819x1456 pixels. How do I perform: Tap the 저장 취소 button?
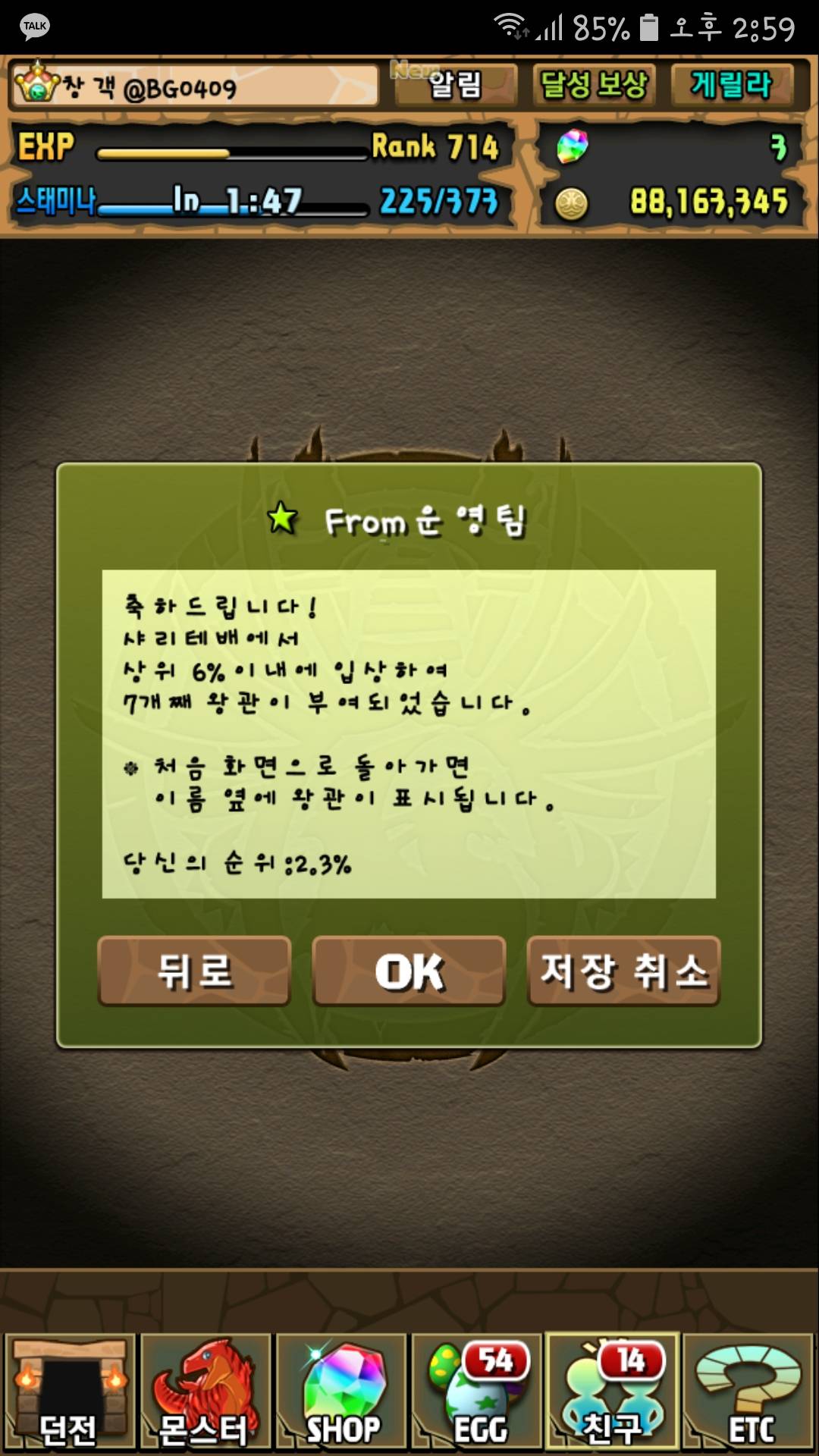[623, 971]
